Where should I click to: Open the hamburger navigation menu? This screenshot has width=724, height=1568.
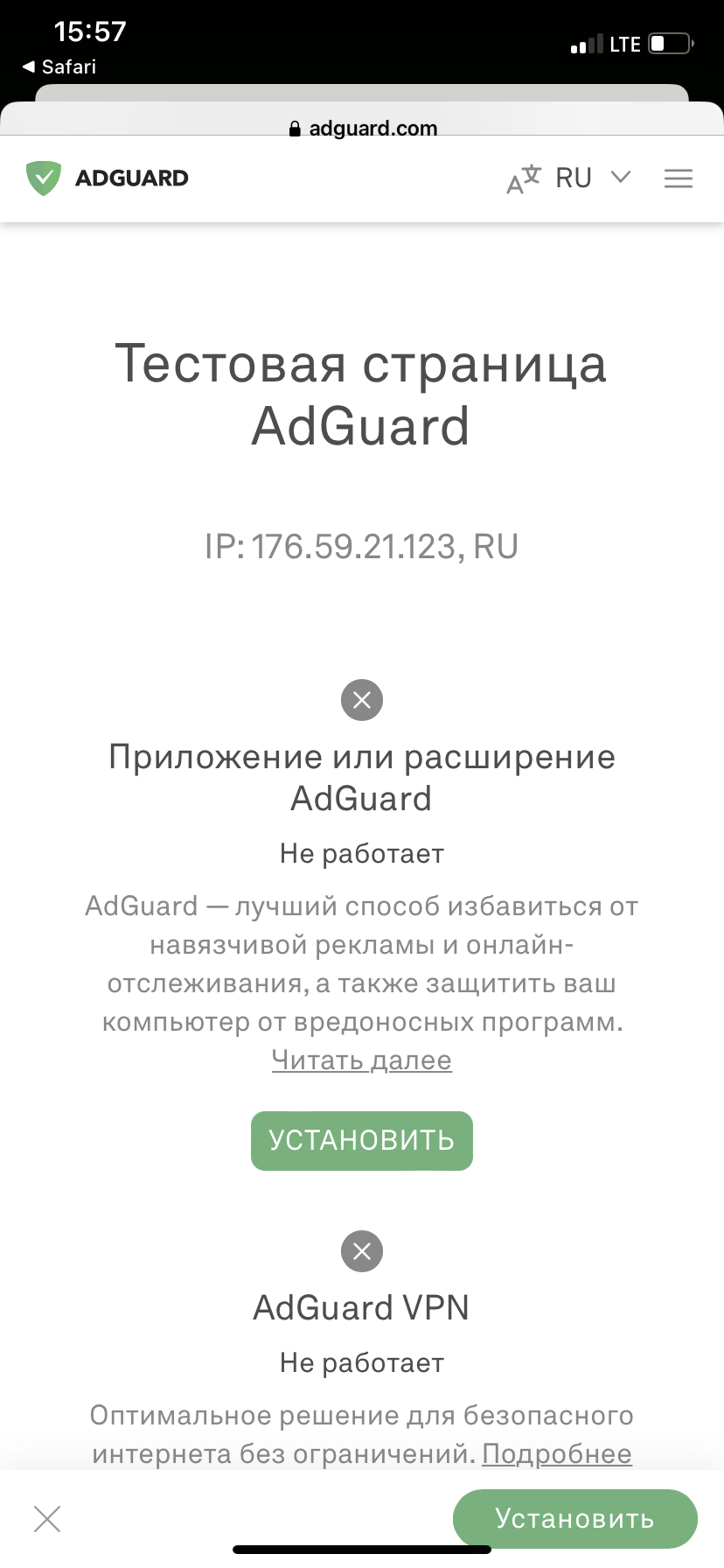coord(678,178)
